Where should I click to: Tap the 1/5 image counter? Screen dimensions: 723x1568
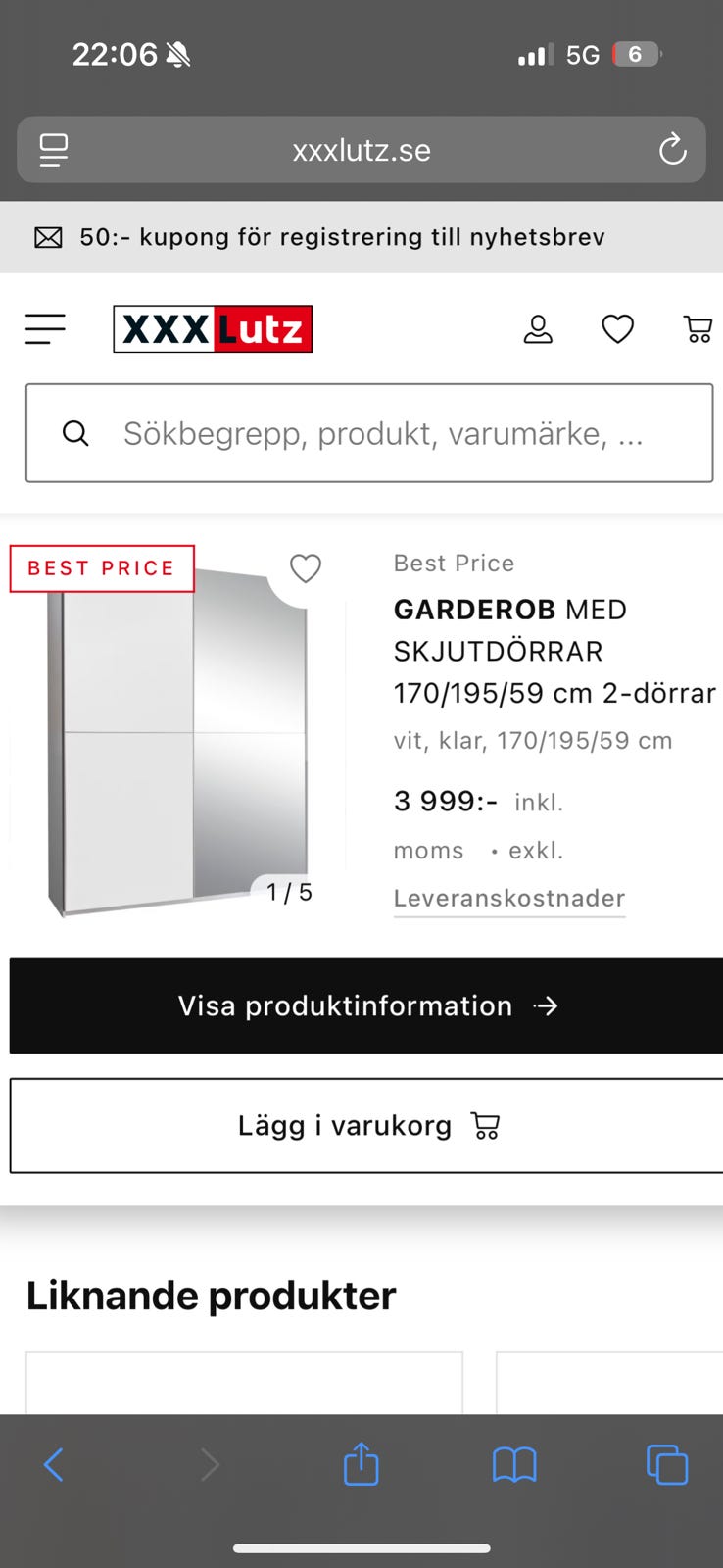tap(287, 892)
